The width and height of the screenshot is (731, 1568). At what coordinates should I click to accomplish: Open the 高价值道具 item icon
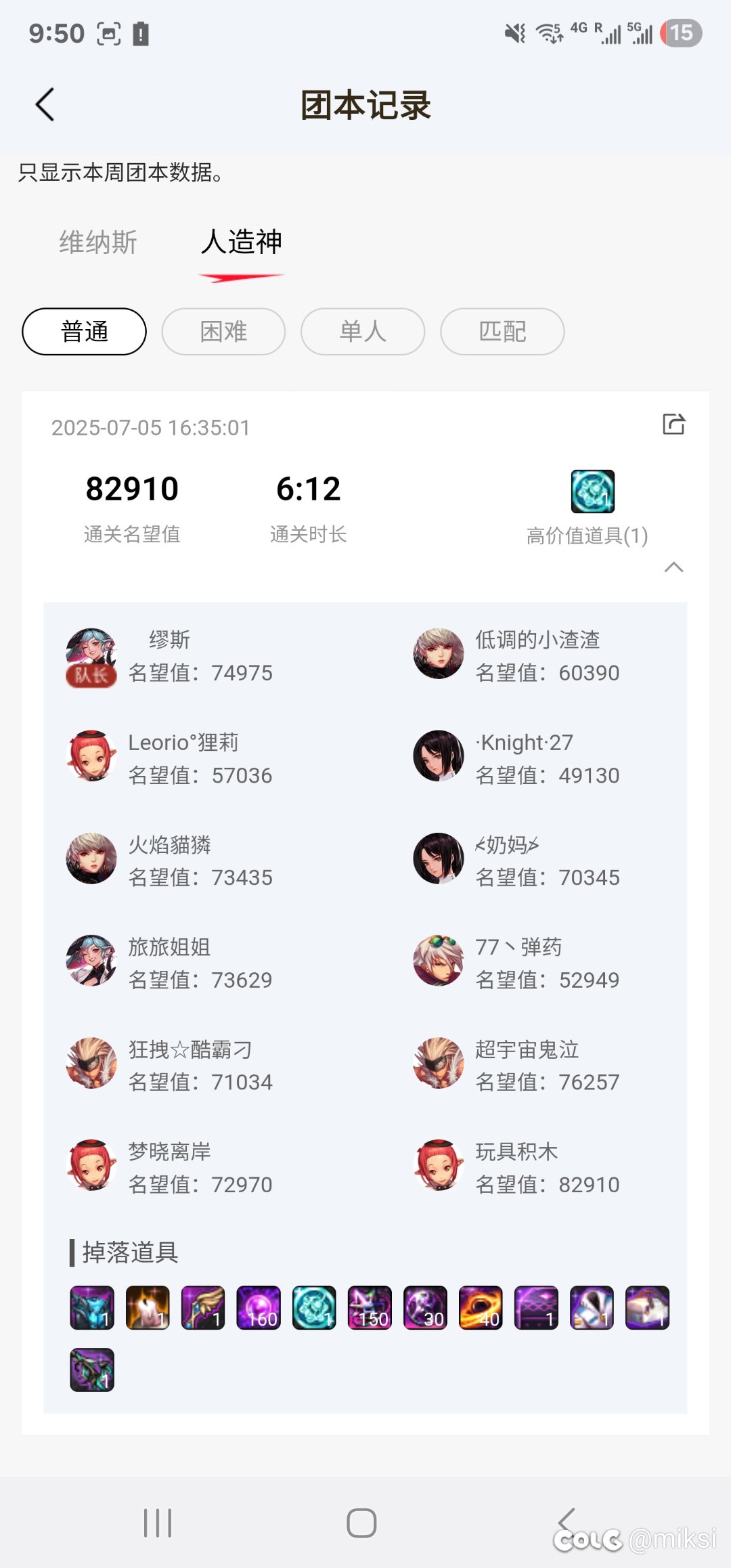click(593, 492)
